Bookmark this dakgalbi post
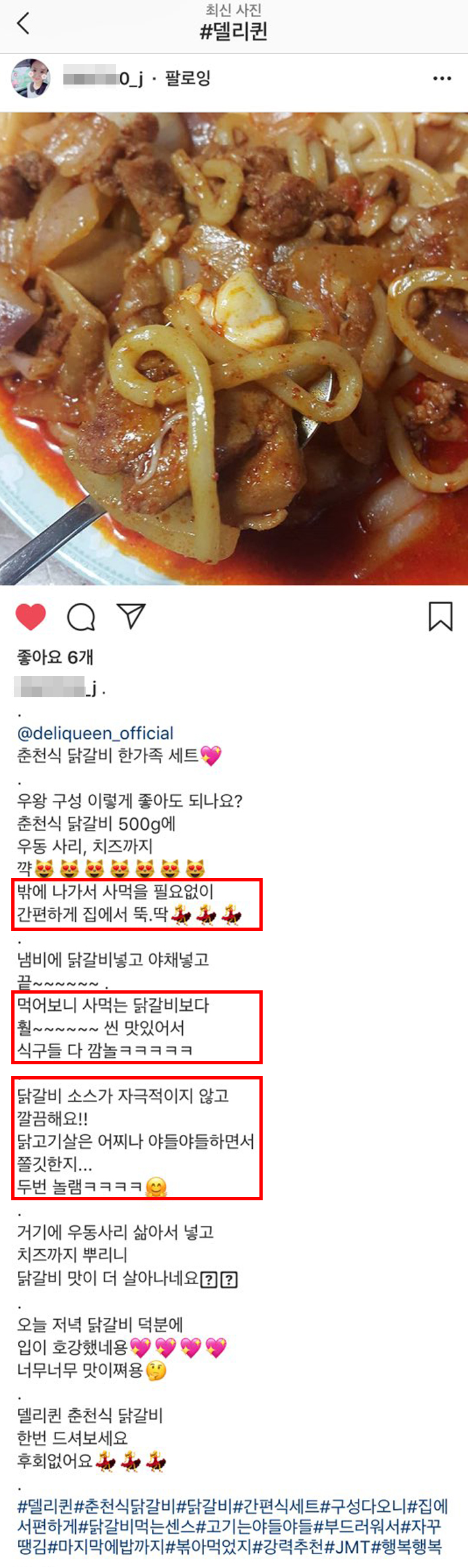The height and width of the screenshot is (1568, 468). [440, 616]
